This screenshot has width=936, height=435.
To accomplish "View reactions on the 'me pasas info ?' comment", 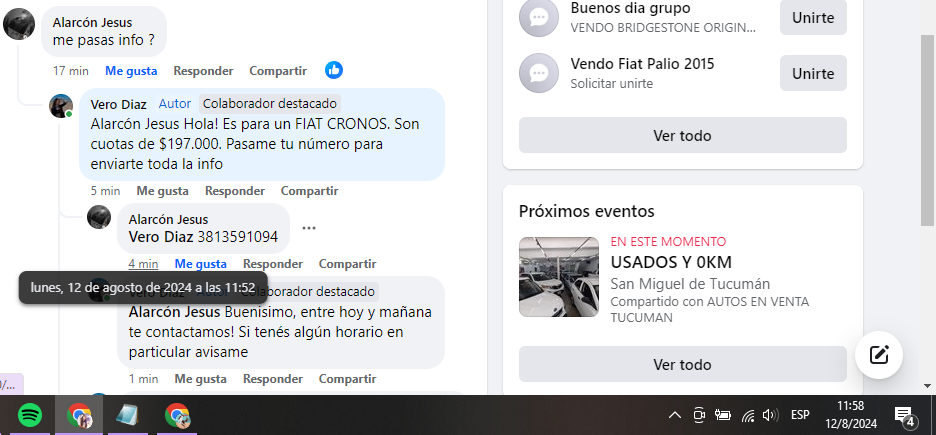I will pyautogui.click(x=334, y=70).
